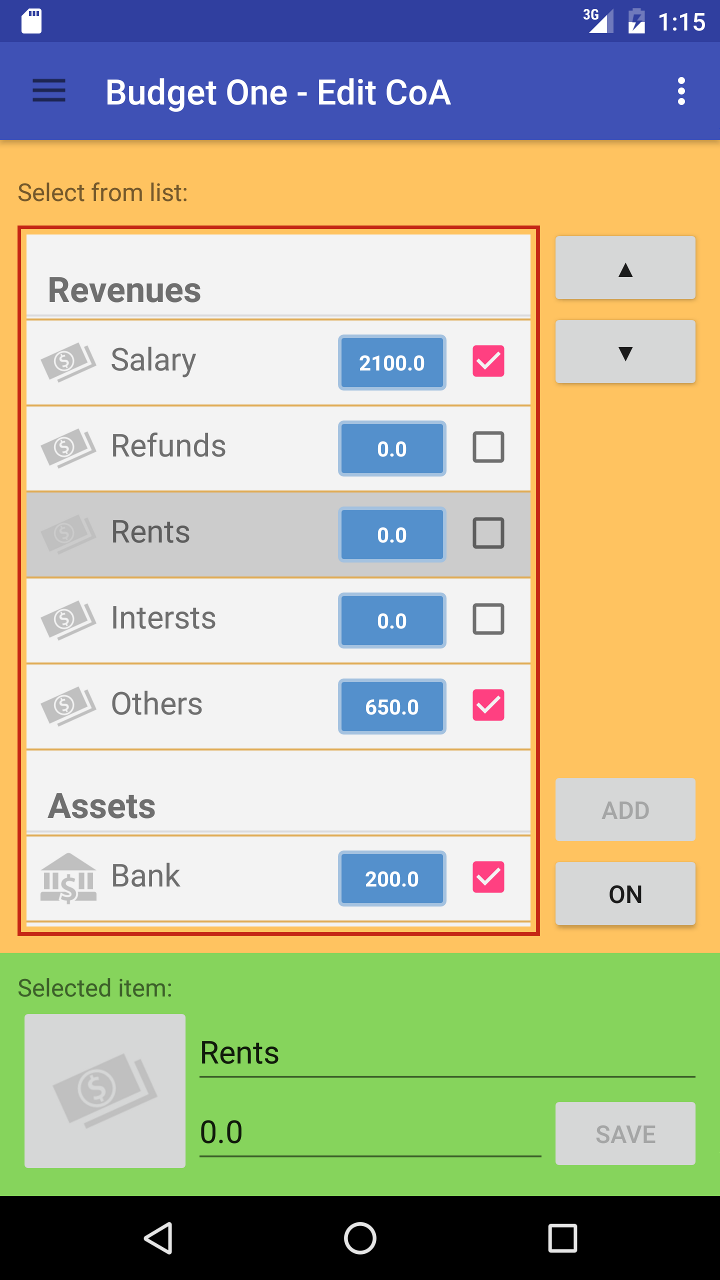The width and height of the screenshot is (720, 1280).
Task: Uncheck the Bank account checkbox
Action: [488, 878]
